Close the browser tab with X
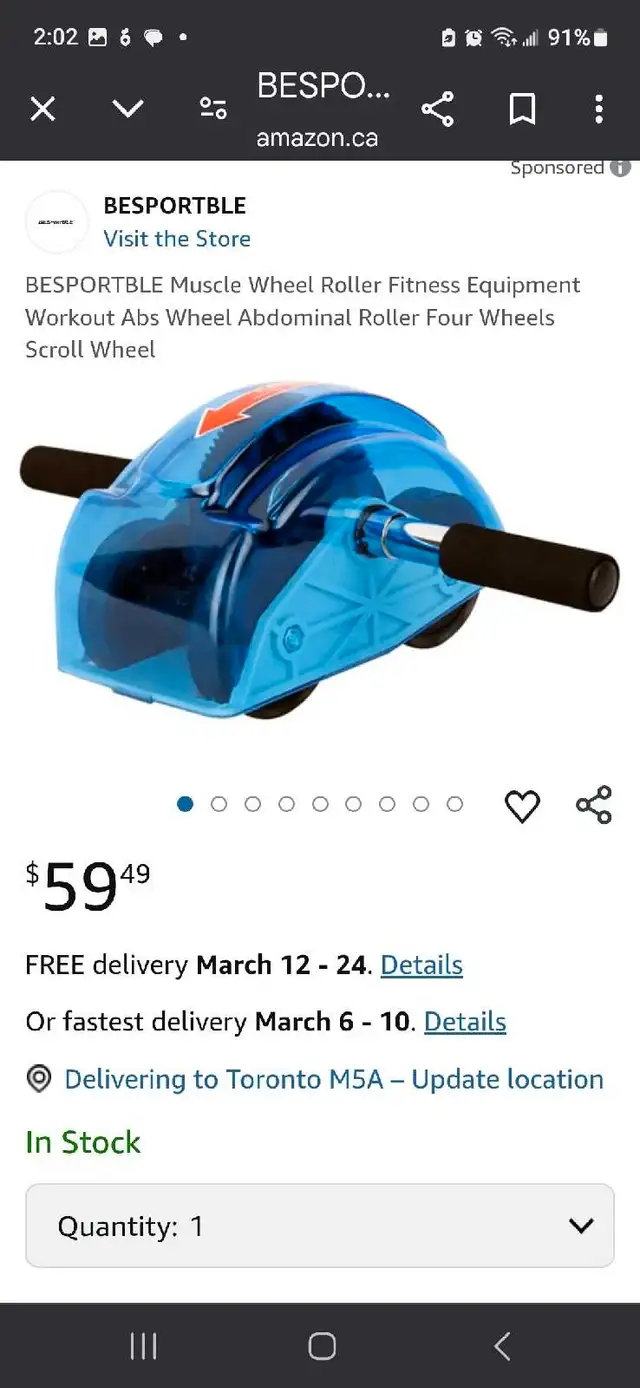 [42, 108]
